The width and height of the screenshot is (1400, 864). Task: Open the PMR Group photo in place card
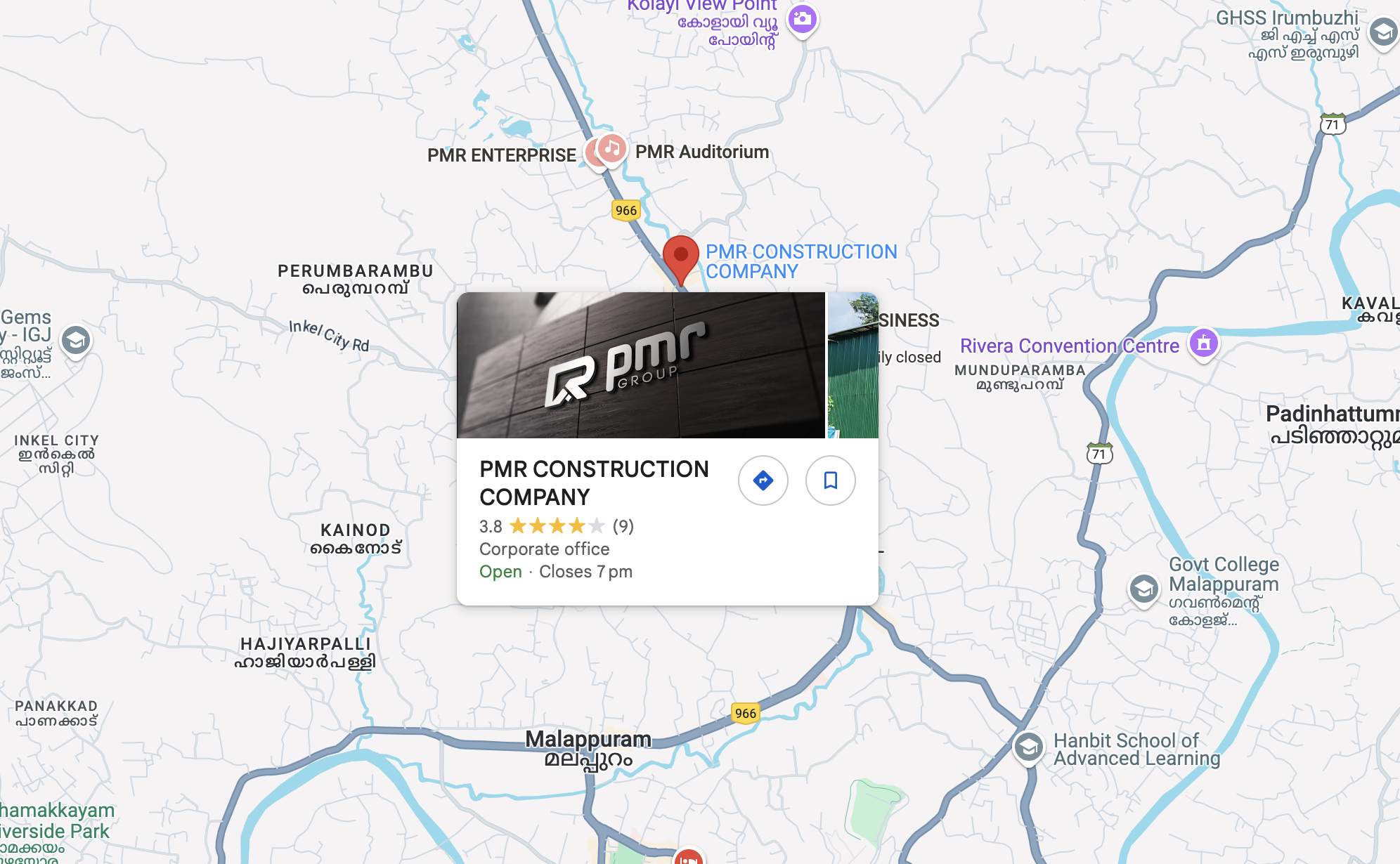(x=640, y=365)
